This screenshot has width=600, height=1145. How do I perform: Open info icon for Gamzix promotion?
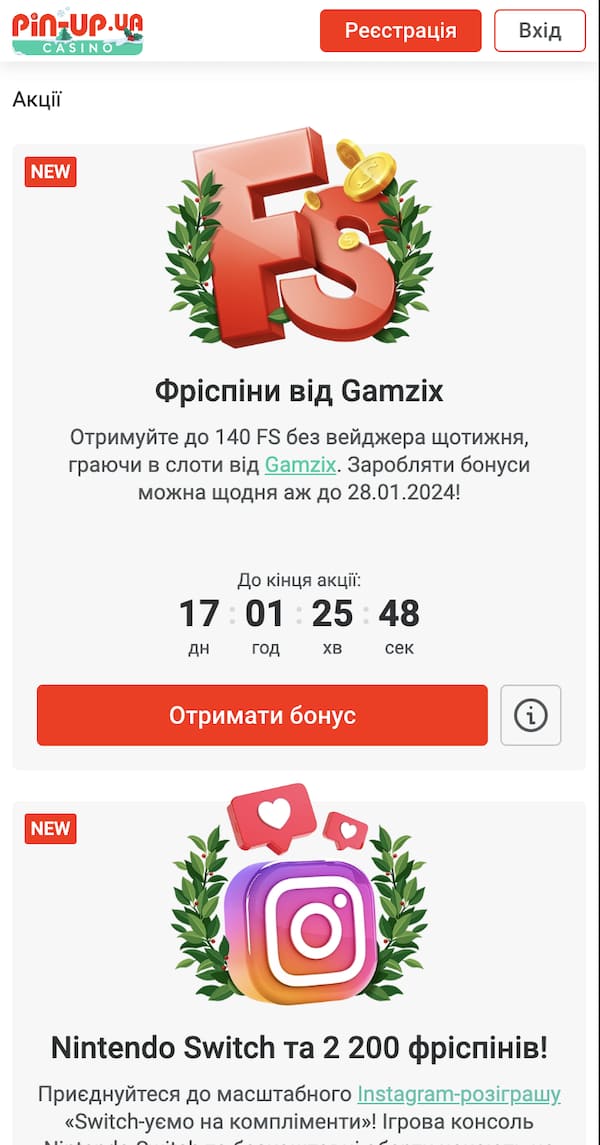click(531, 715)
